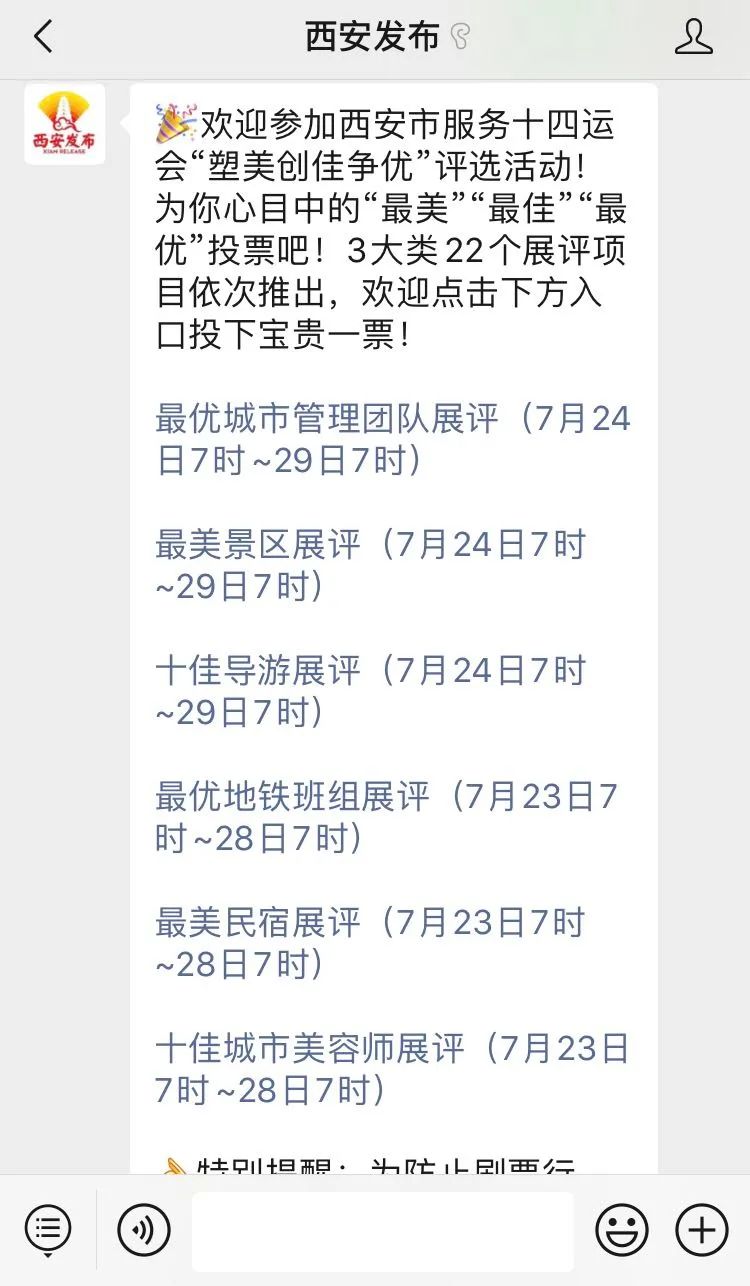Open the 西安发布 account profile icon

tap(693, 38)
